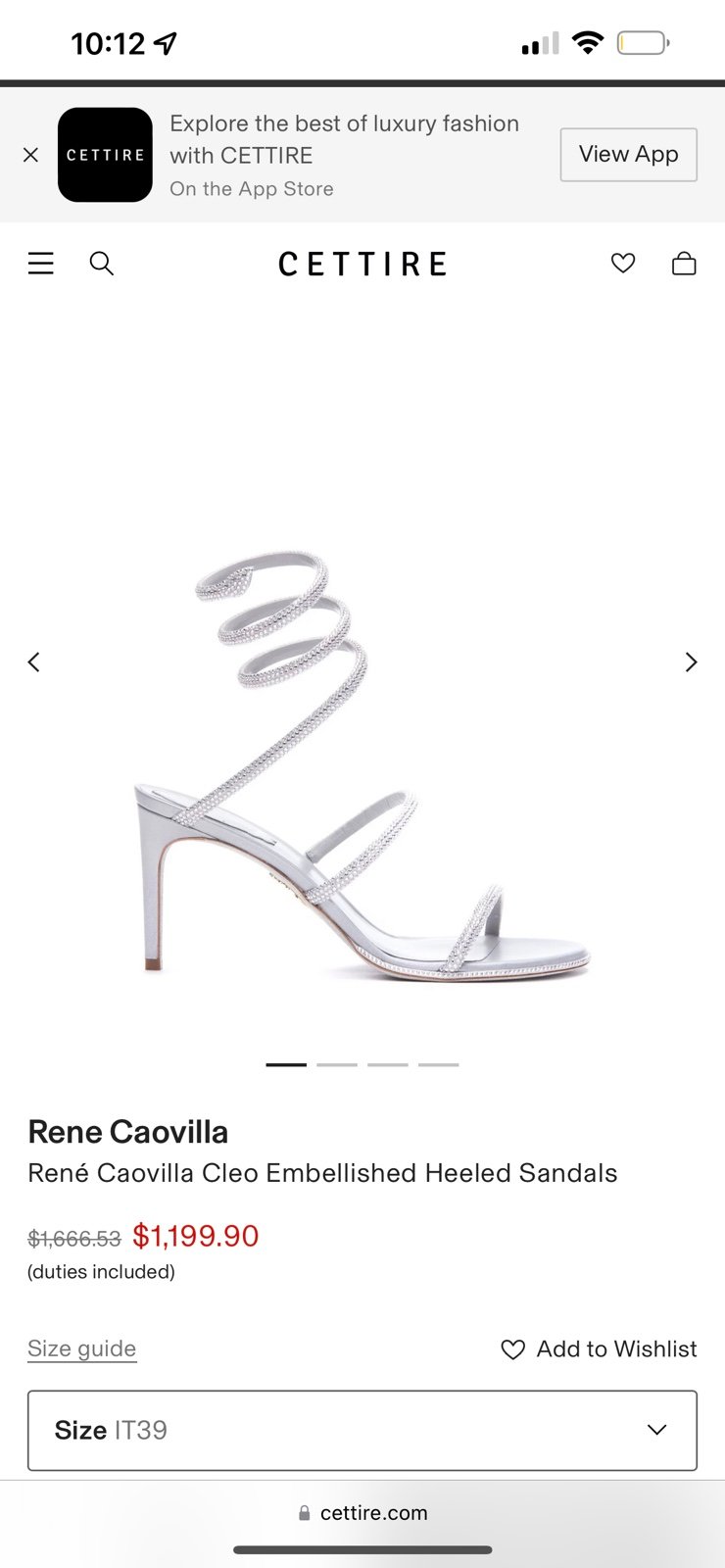Open the sandal product image

tap(362, 764)
